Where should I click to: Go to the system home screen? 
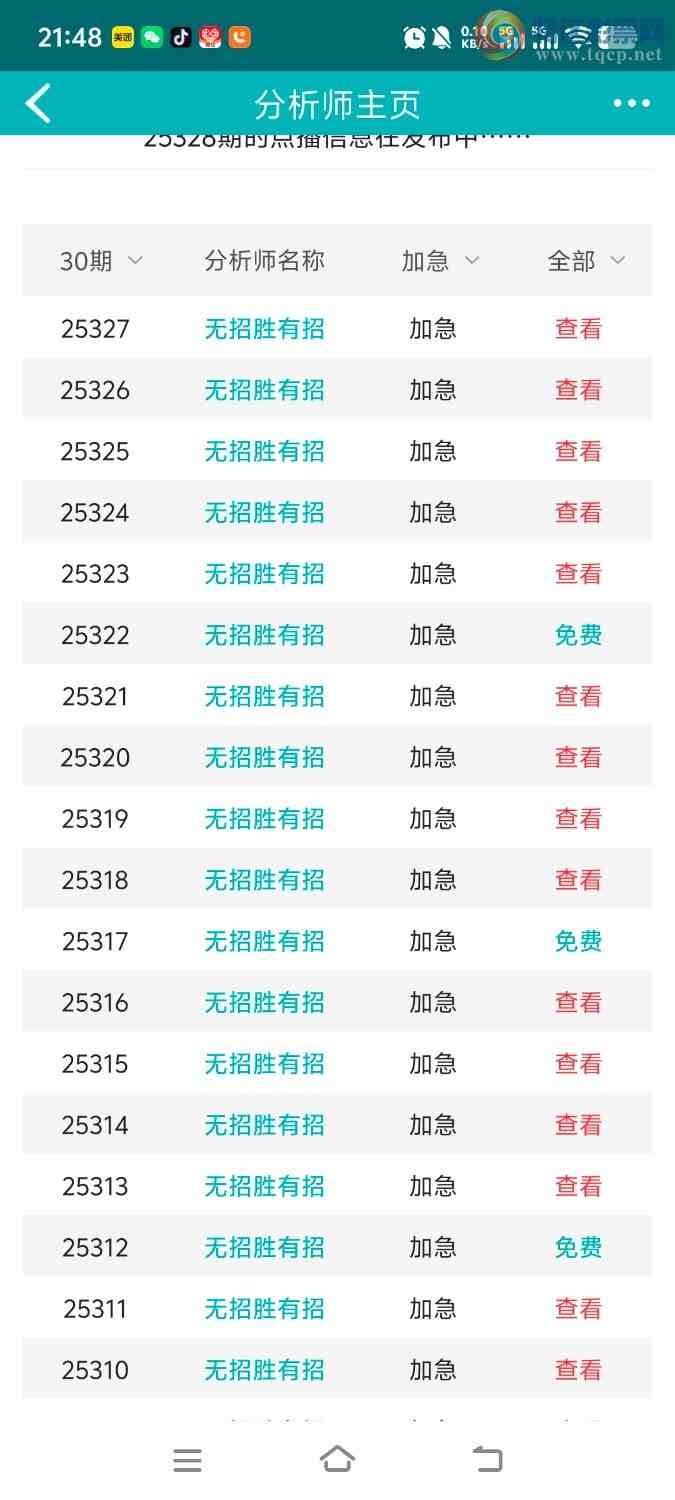coord(337,1460)
